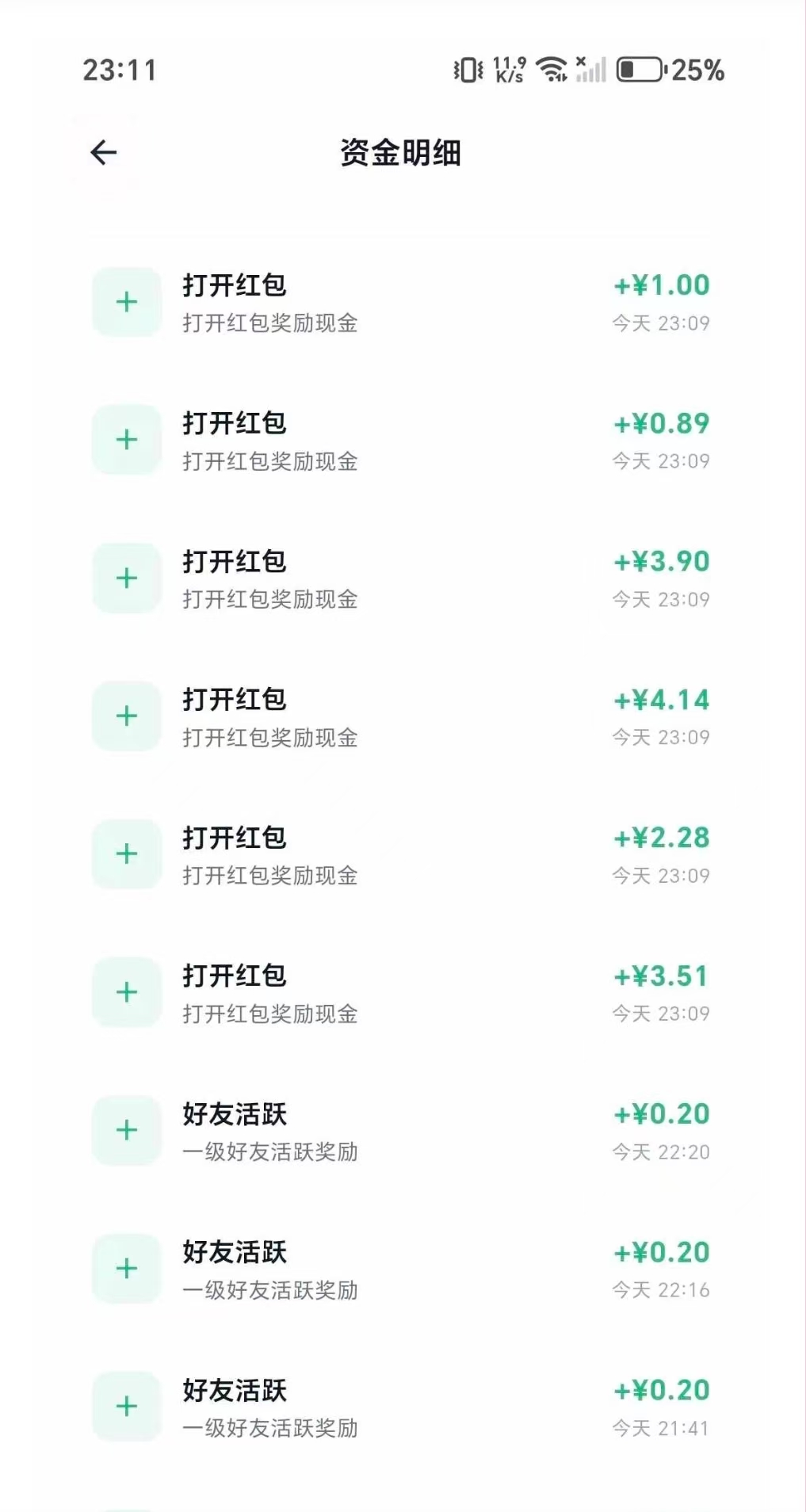
Task: Tap the plus icon next to the 22:20 好友活跃 entry
Action: point(126,1130)
